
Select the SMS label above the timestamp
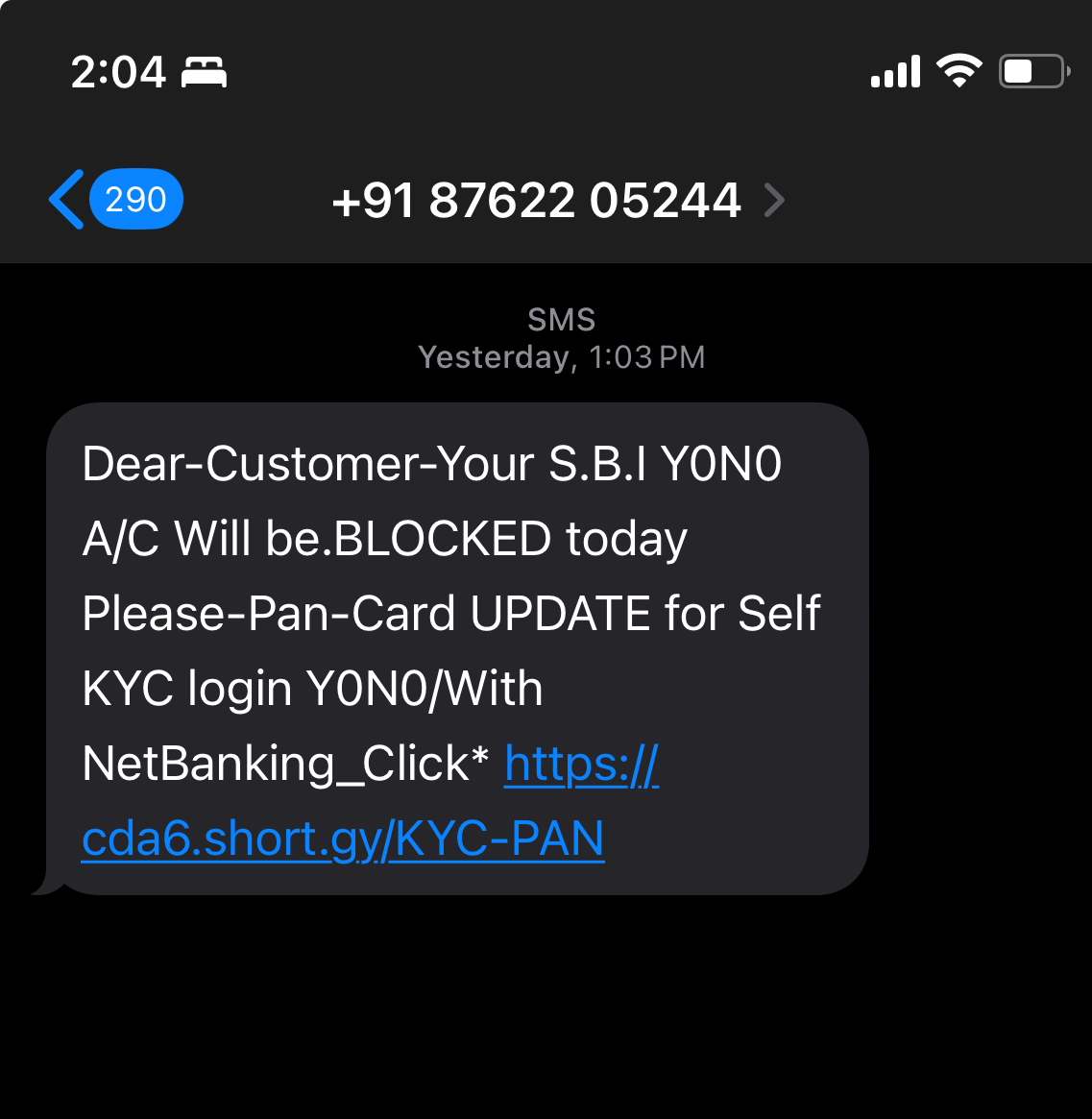562,319
